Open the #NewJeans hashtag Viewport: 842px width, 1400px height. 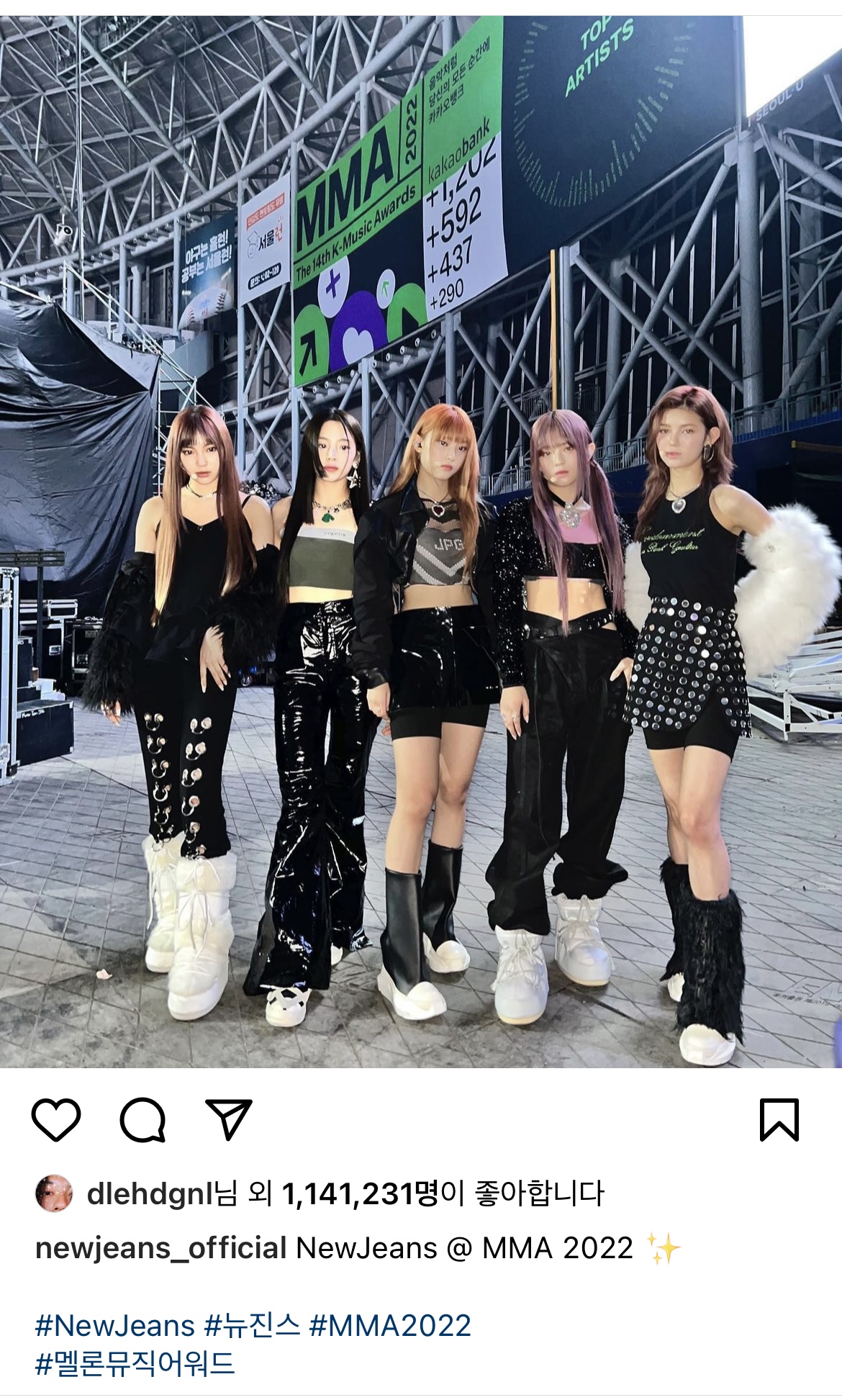(x=115, y=1325)
